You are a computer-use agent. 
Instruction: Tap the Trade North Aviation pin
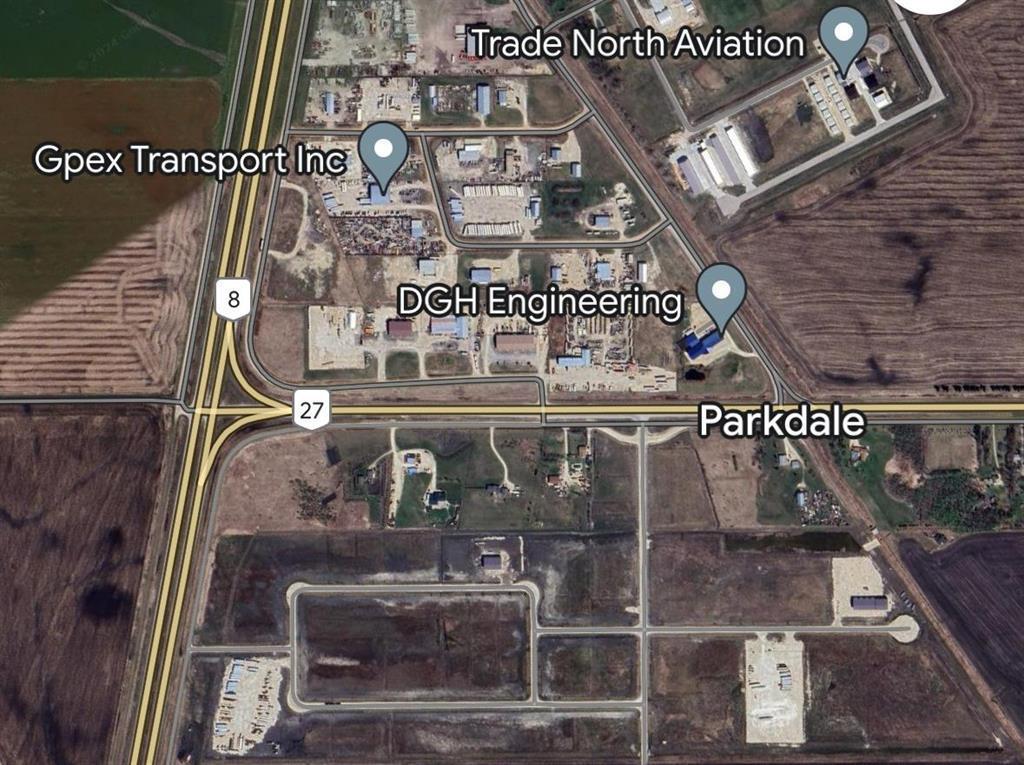844,35
